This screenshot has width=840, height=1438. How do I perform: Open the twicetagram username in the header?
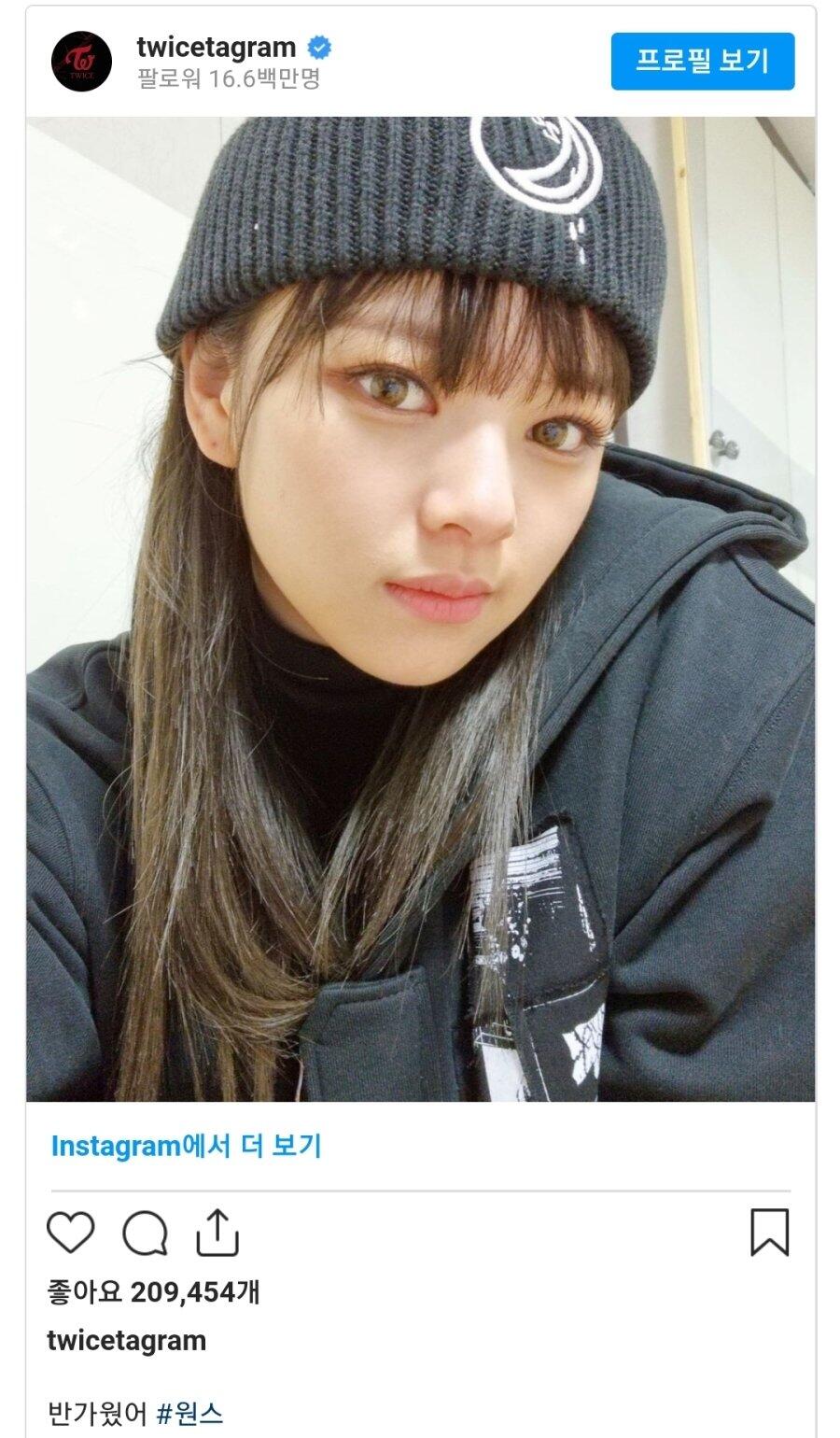[217, 47]
